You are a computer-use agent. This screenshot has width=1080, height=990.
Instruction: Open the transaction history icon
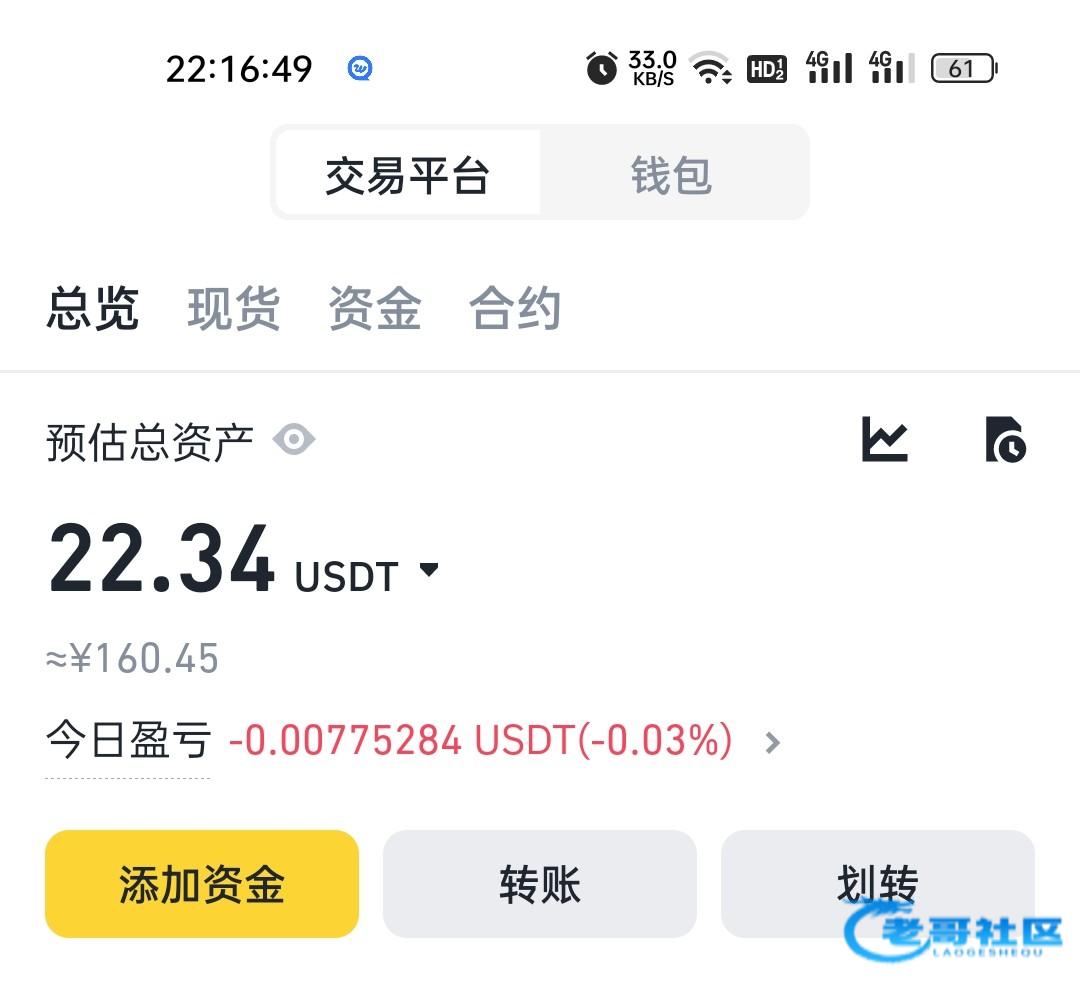pyautogui.click(x=1005, y=440)
